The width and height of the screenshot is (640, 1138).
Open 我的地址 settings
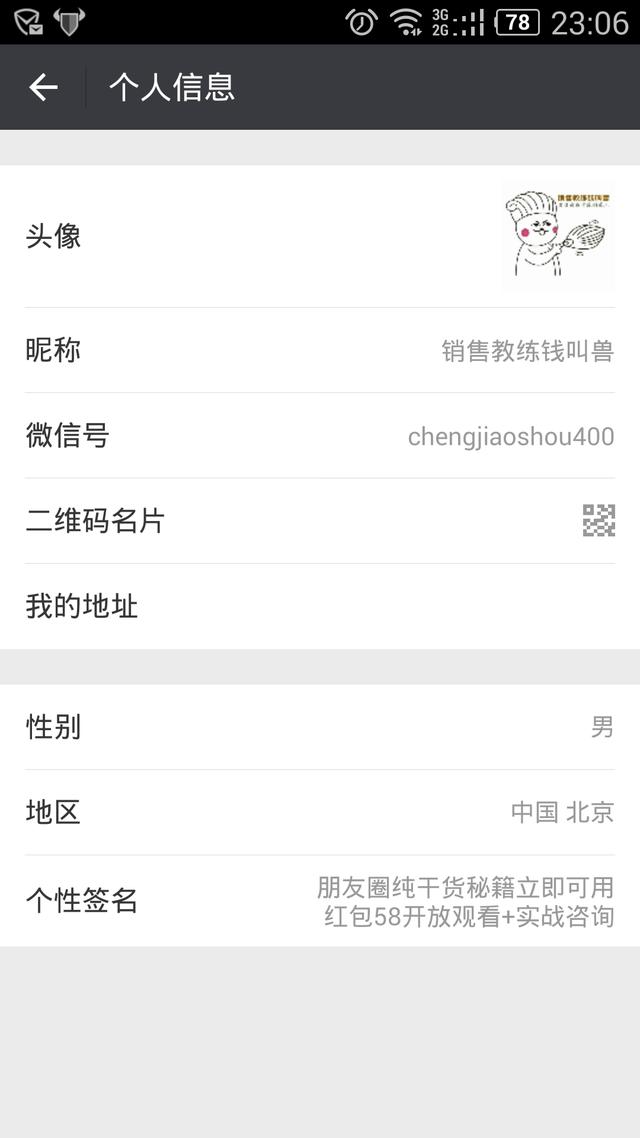320,606
